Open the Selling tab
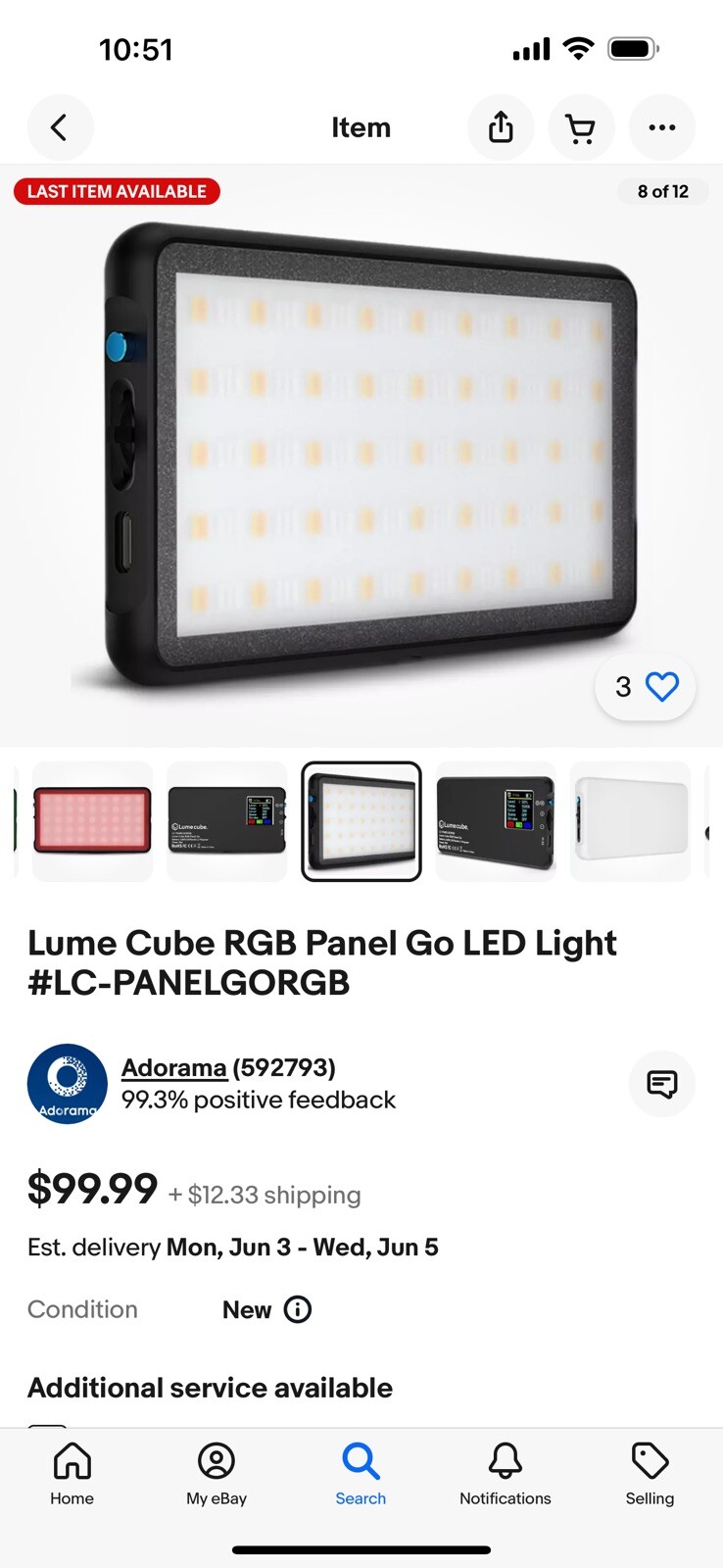Screen dimensions: 723x1568 coord(650,1473)
